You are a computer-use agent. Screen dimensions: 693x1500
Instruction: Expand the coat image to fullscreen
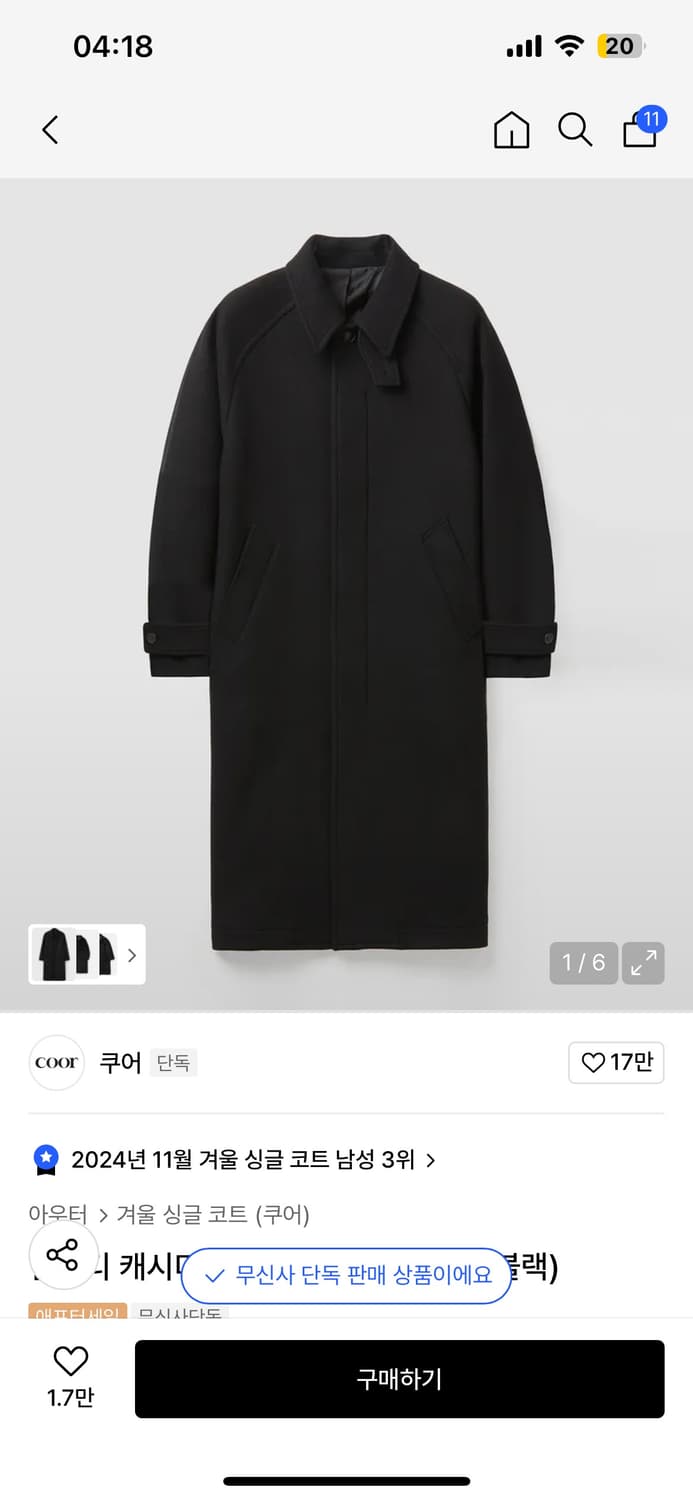coord(643,963)
